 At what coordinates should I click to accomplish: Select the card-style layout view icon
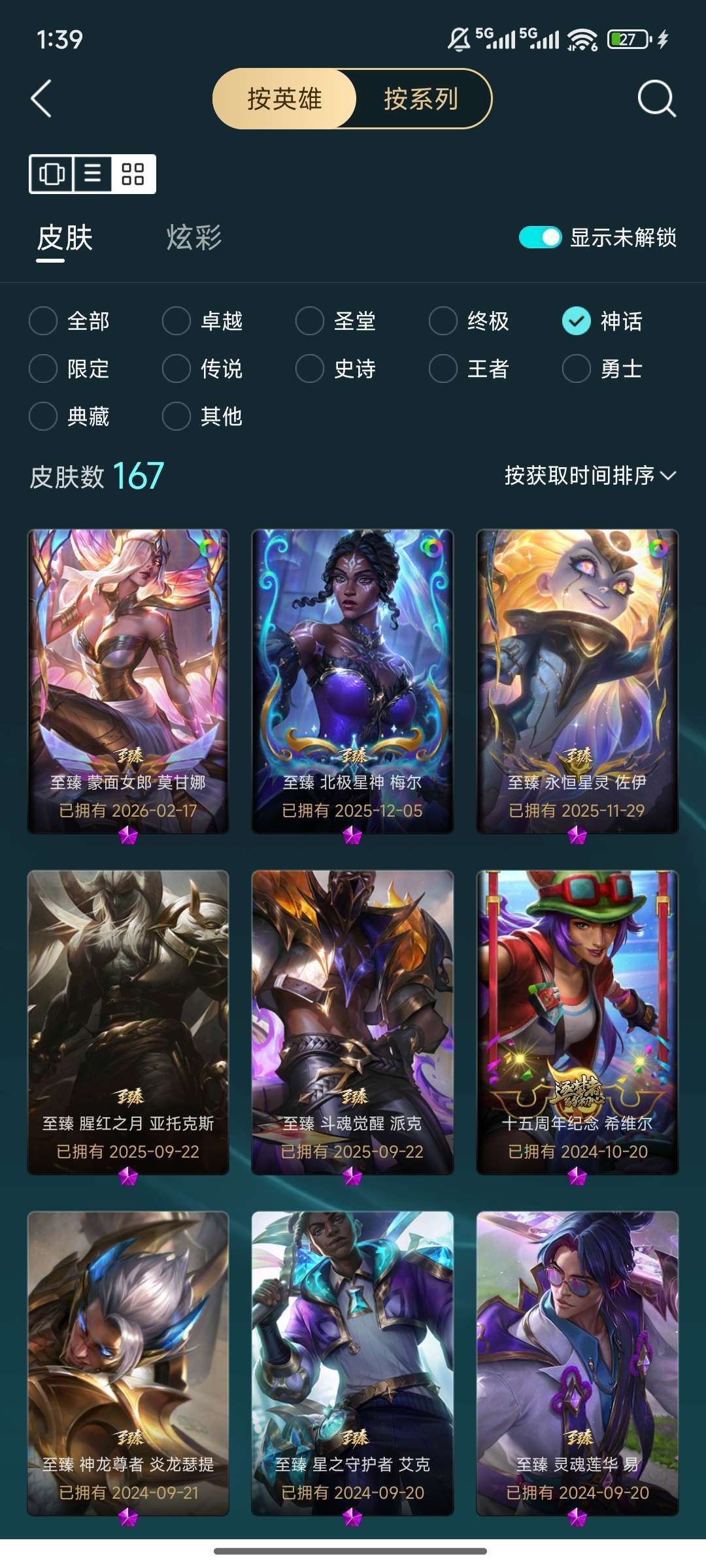[x=52, y=174]
